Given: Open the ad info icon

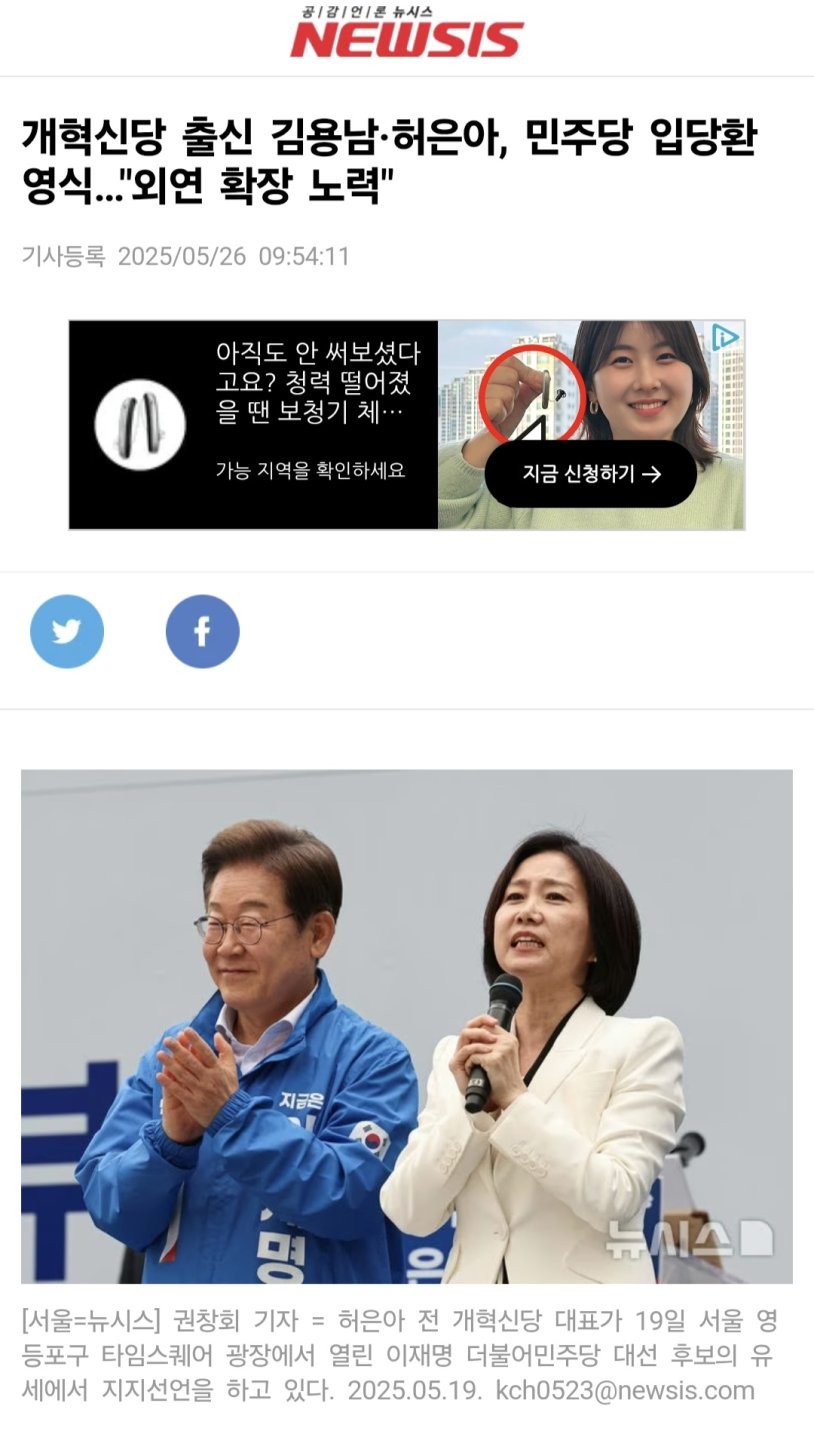Looking at the screenshot, I should (726, 337).
